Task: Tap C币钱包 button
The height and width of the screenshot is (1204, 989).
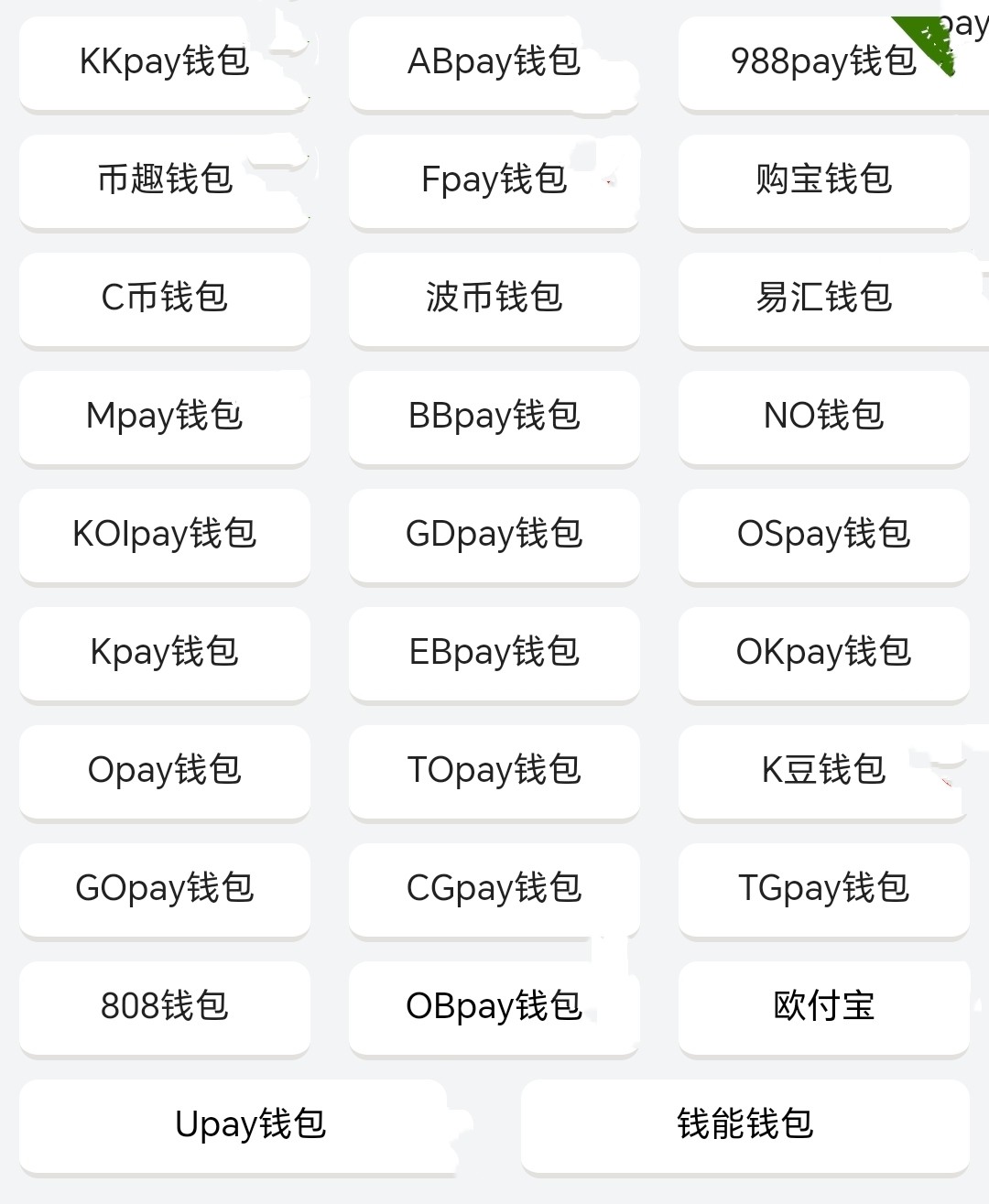Action: coord(165,298)
